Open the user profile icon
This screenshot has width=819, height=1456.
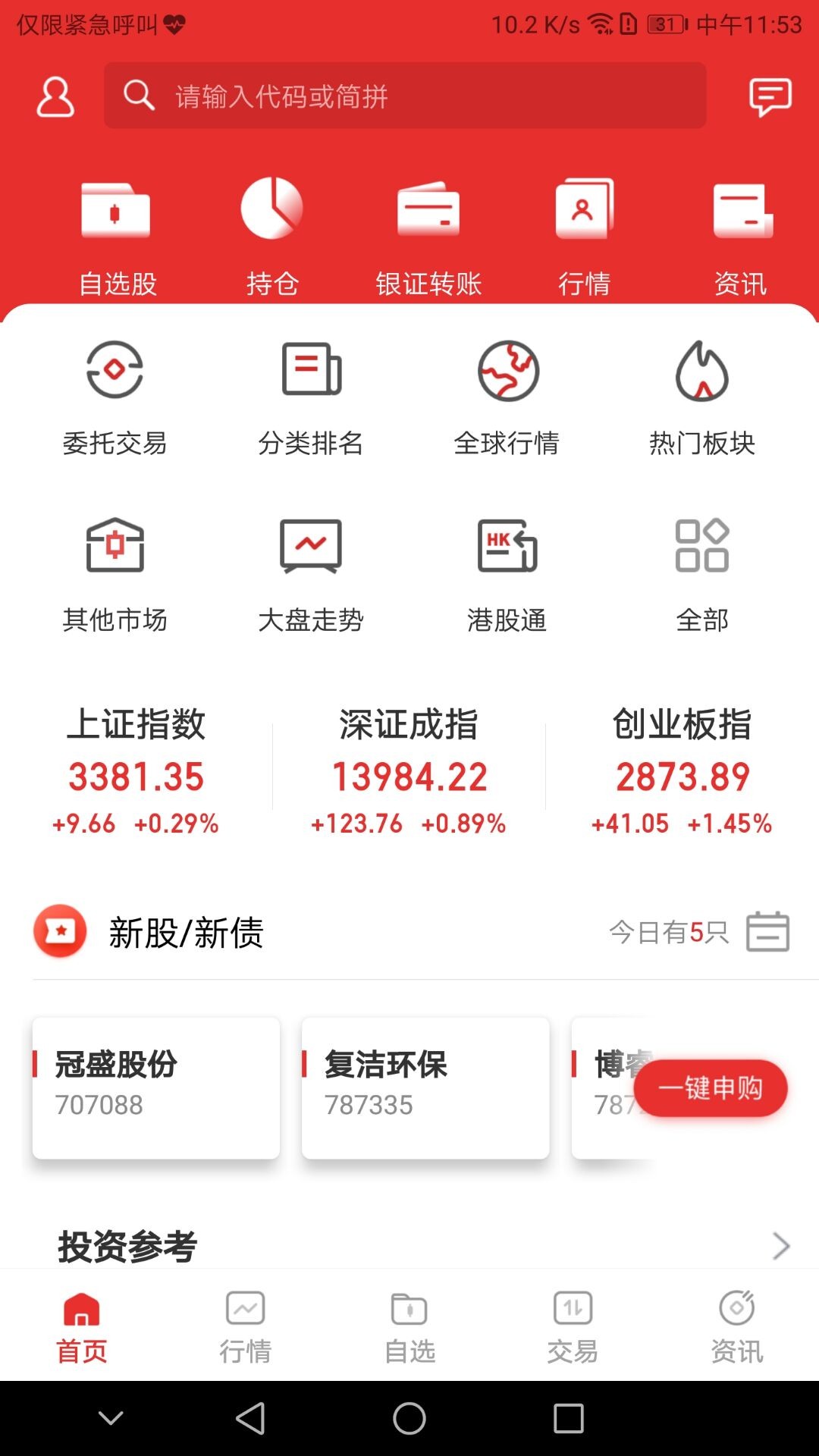pos(55,96)
